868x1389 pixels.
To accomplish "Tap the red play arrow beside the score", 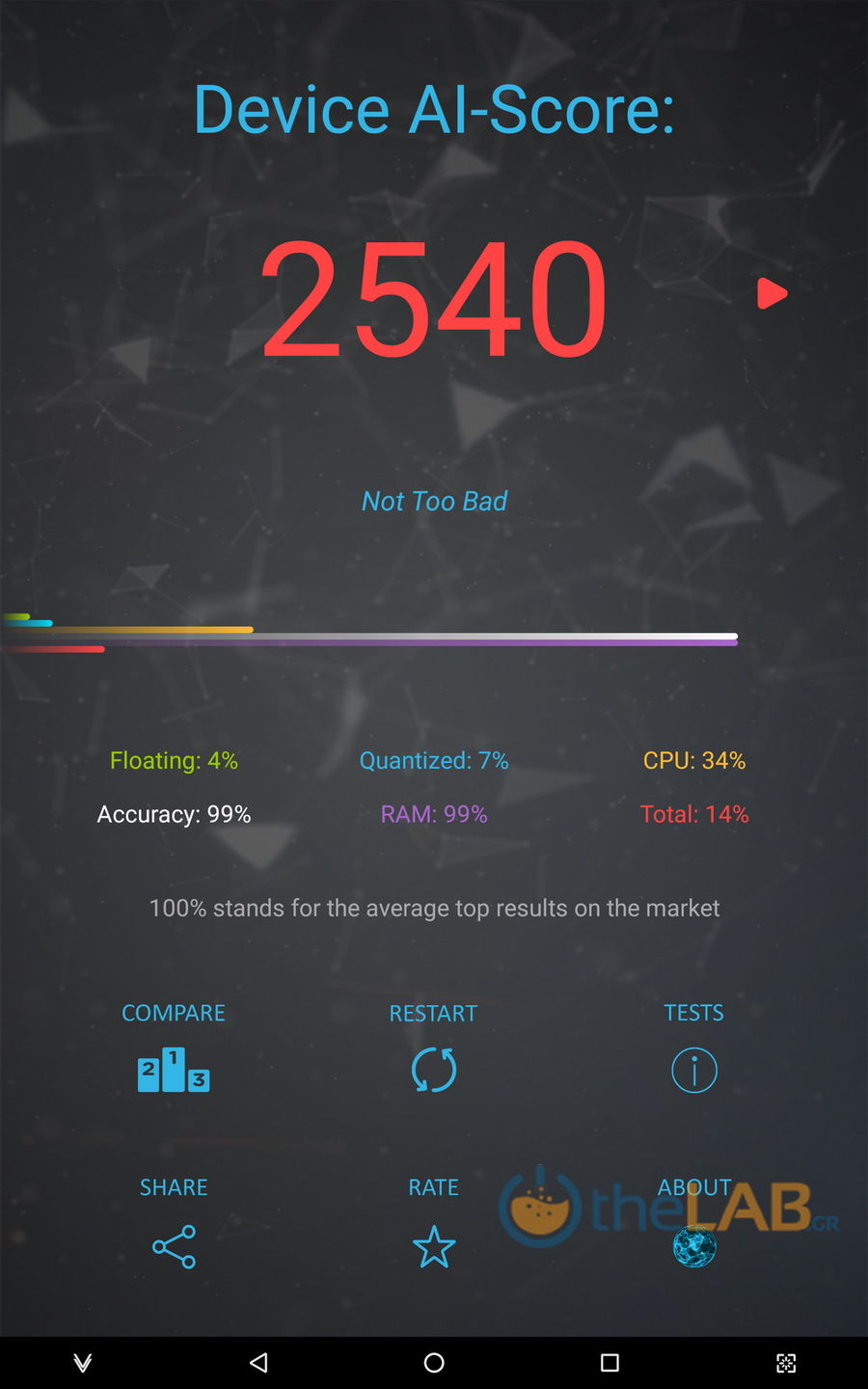I will tap(771, 293).
